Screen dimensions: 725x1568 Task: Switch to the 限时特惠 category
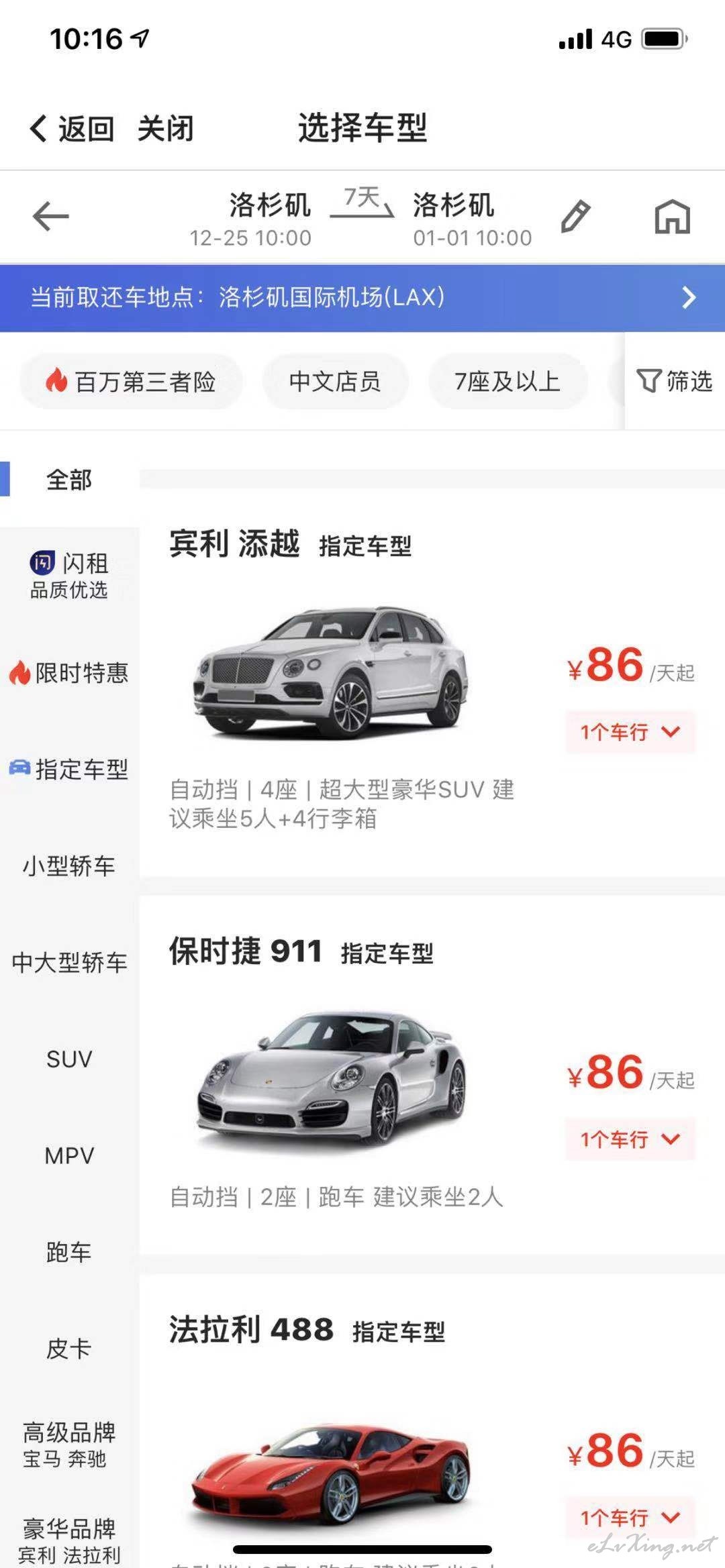coord(69,673)
